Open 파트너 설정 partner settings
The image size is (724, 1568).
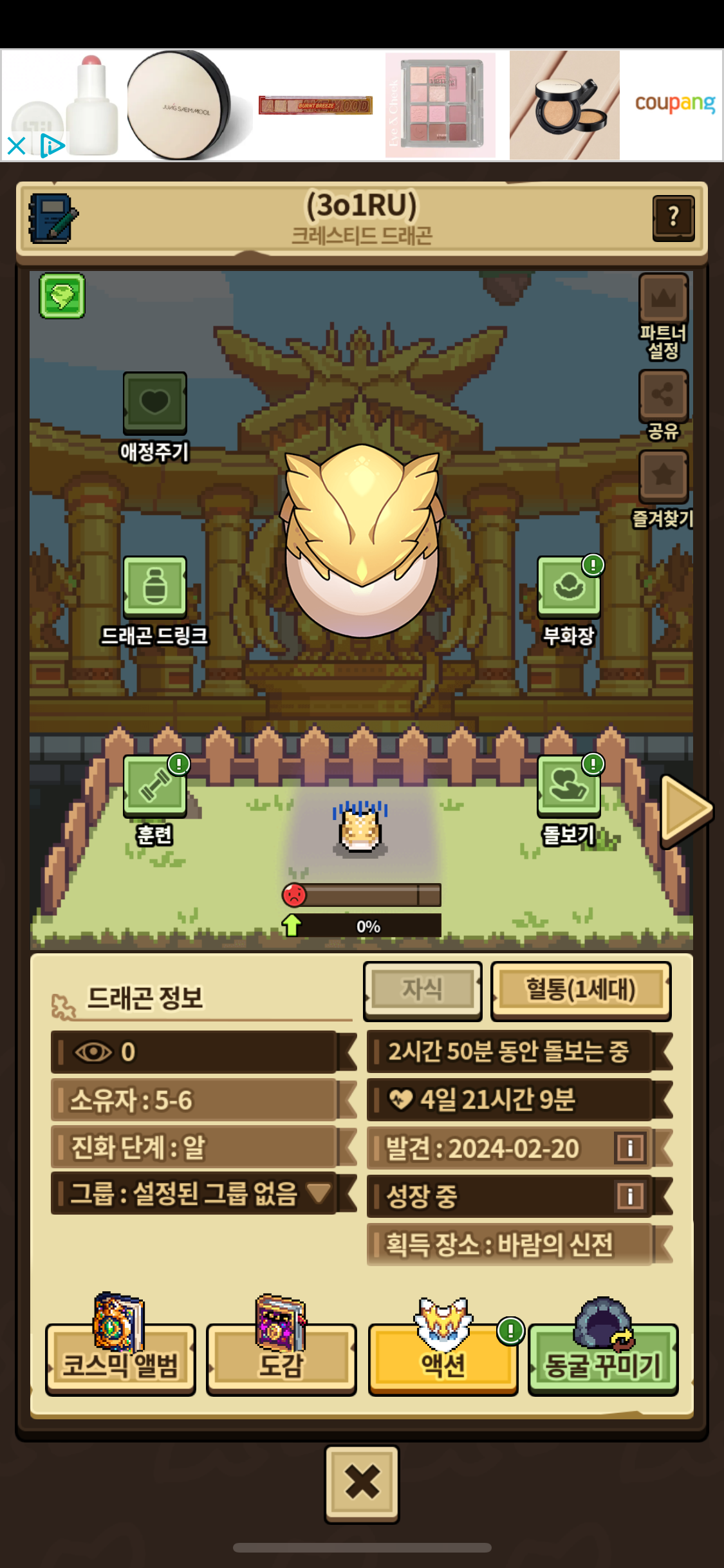point(663,300)
